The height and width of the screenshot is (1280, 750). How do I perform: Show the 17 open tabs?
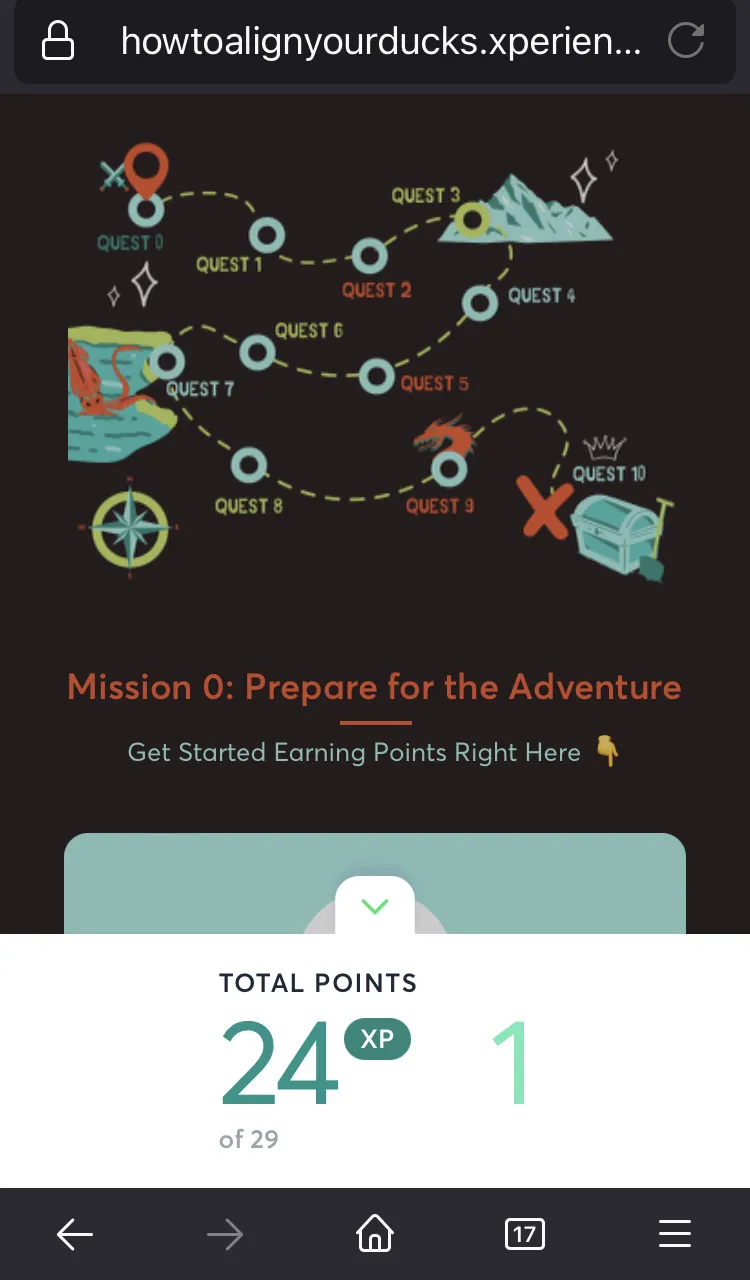pos(525,1235)
